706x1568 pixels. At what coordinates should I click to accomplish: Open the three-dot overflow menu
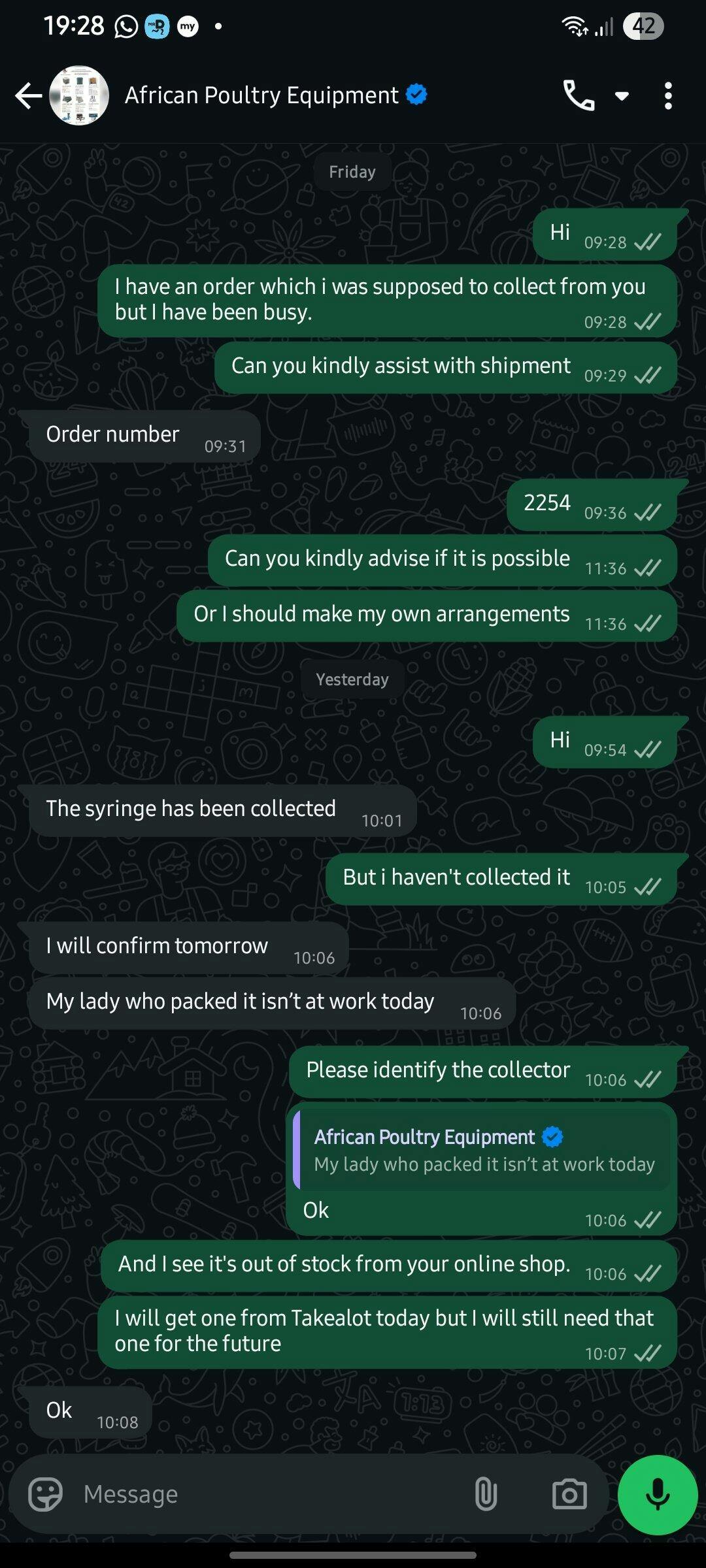667,96
